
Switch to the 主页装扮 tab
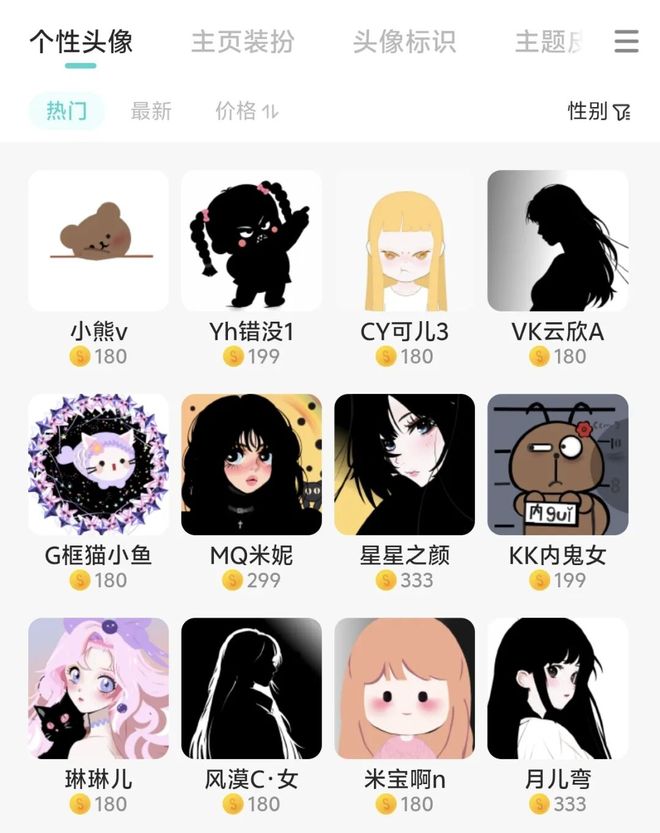242,42
